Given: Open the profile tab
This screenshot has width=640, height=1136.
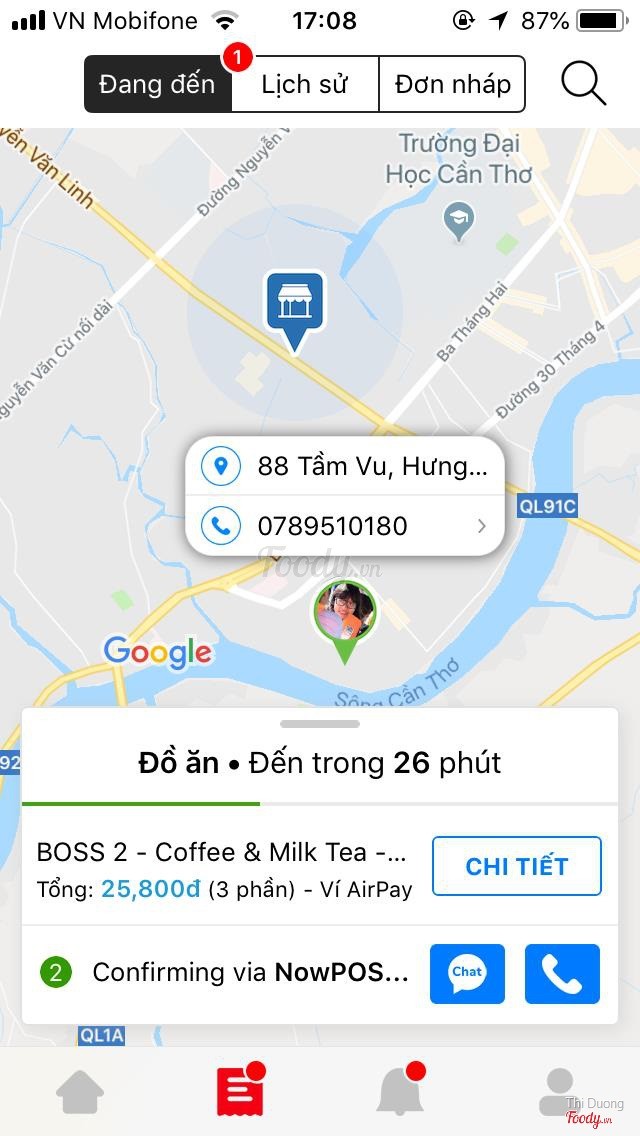Looking at the screenshot, I should (558, 1092).
